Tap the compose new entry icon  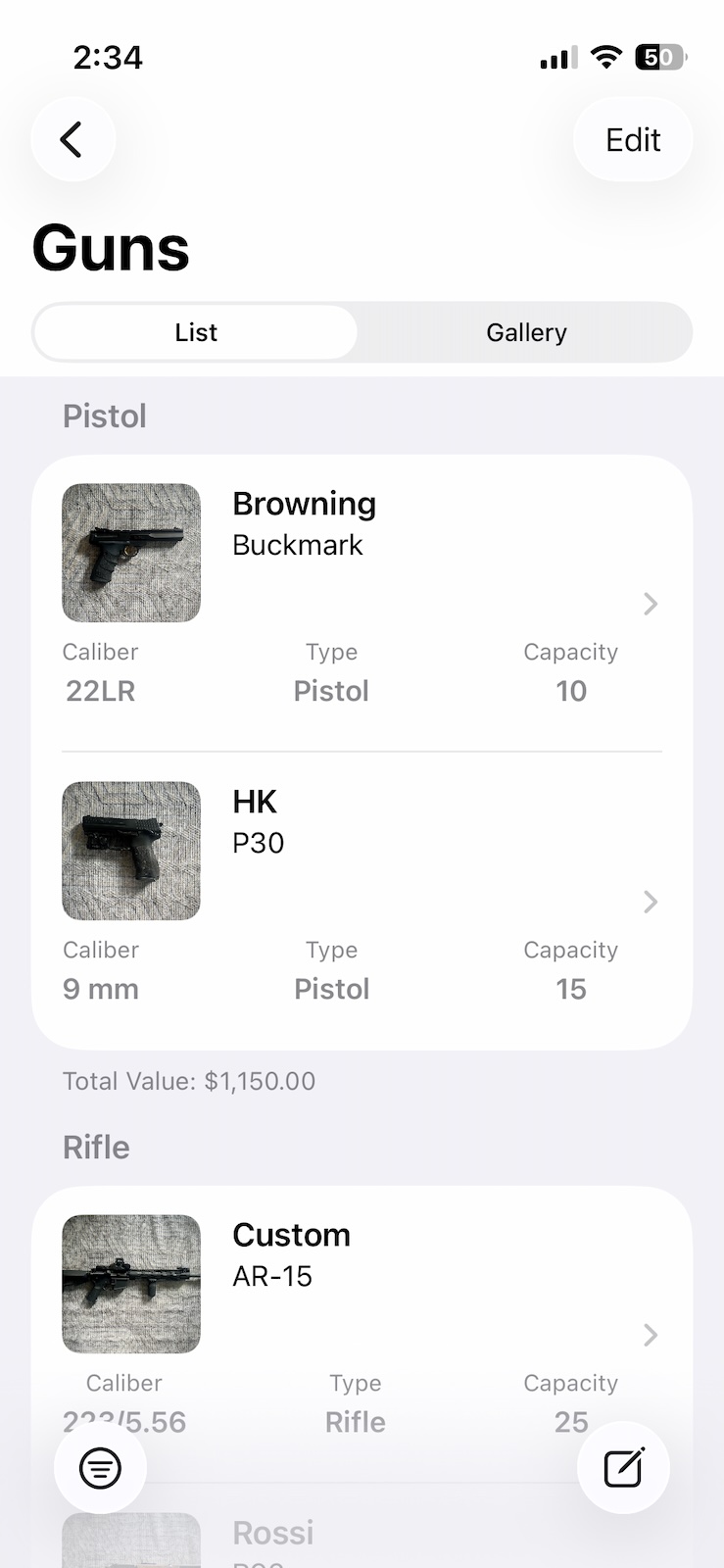click(x=623, y=1467)
